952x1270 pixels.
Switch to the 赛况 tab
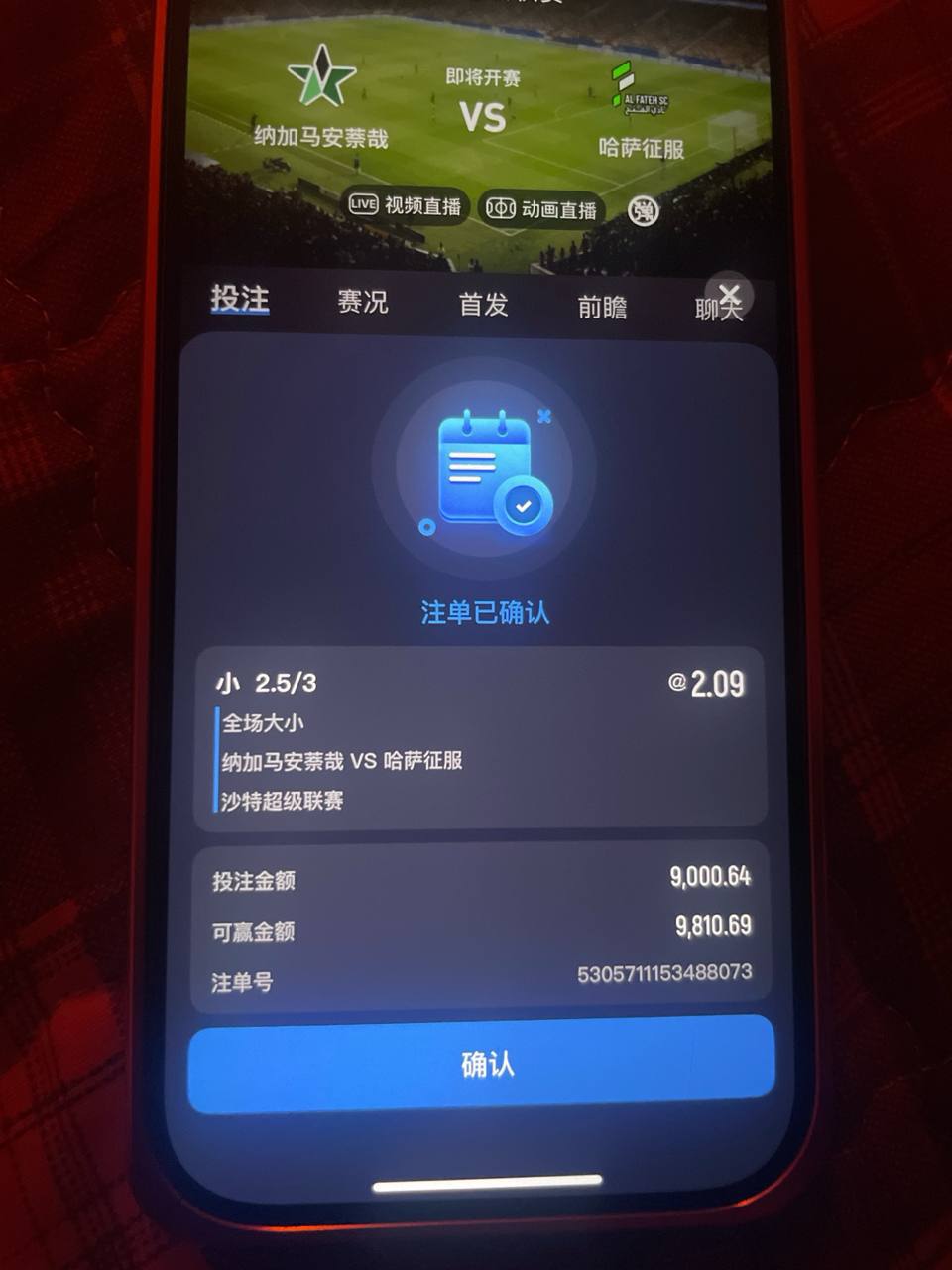point(362,302)
